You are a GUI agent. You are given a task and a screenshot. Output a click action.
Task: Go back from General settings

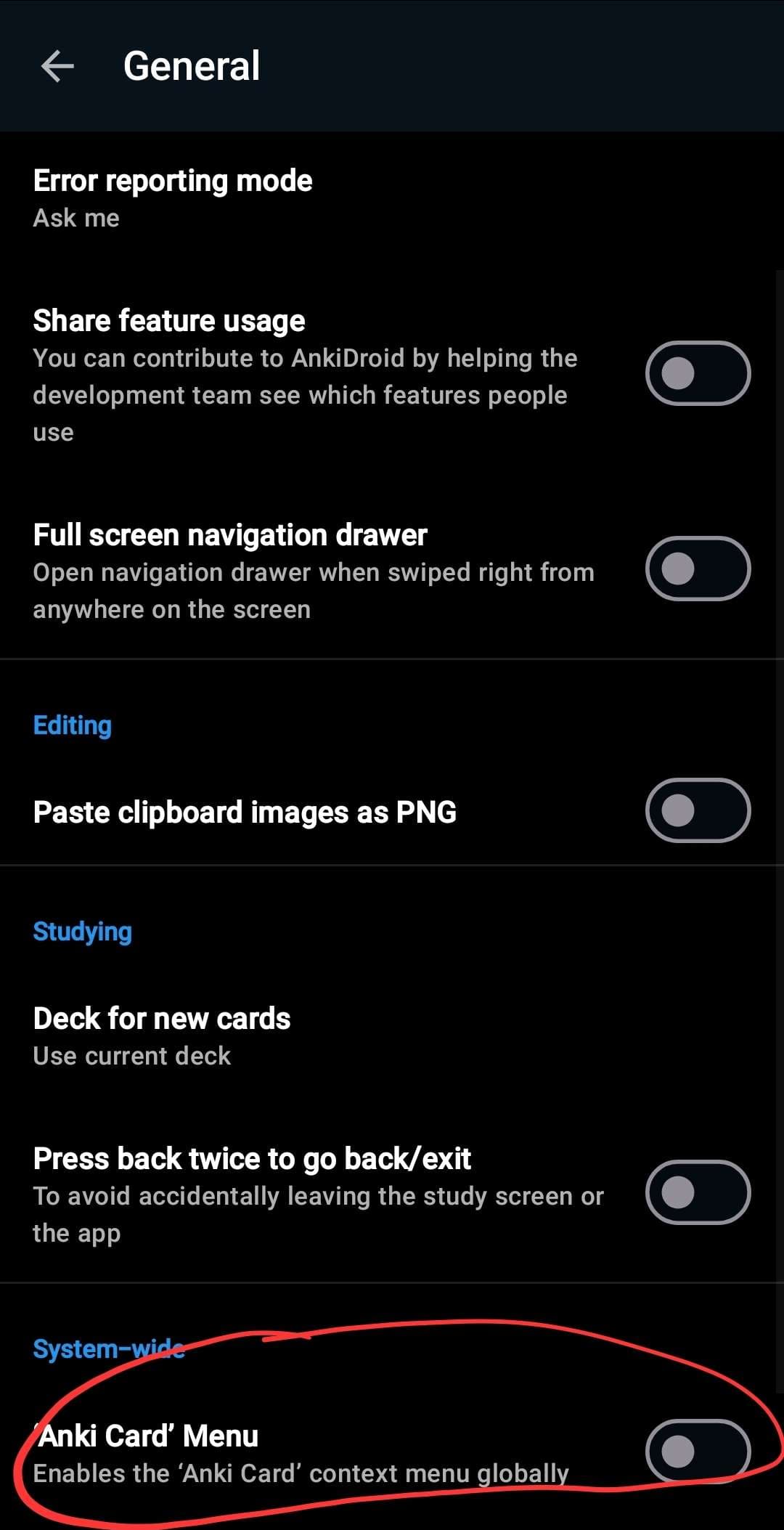(57, 66)
